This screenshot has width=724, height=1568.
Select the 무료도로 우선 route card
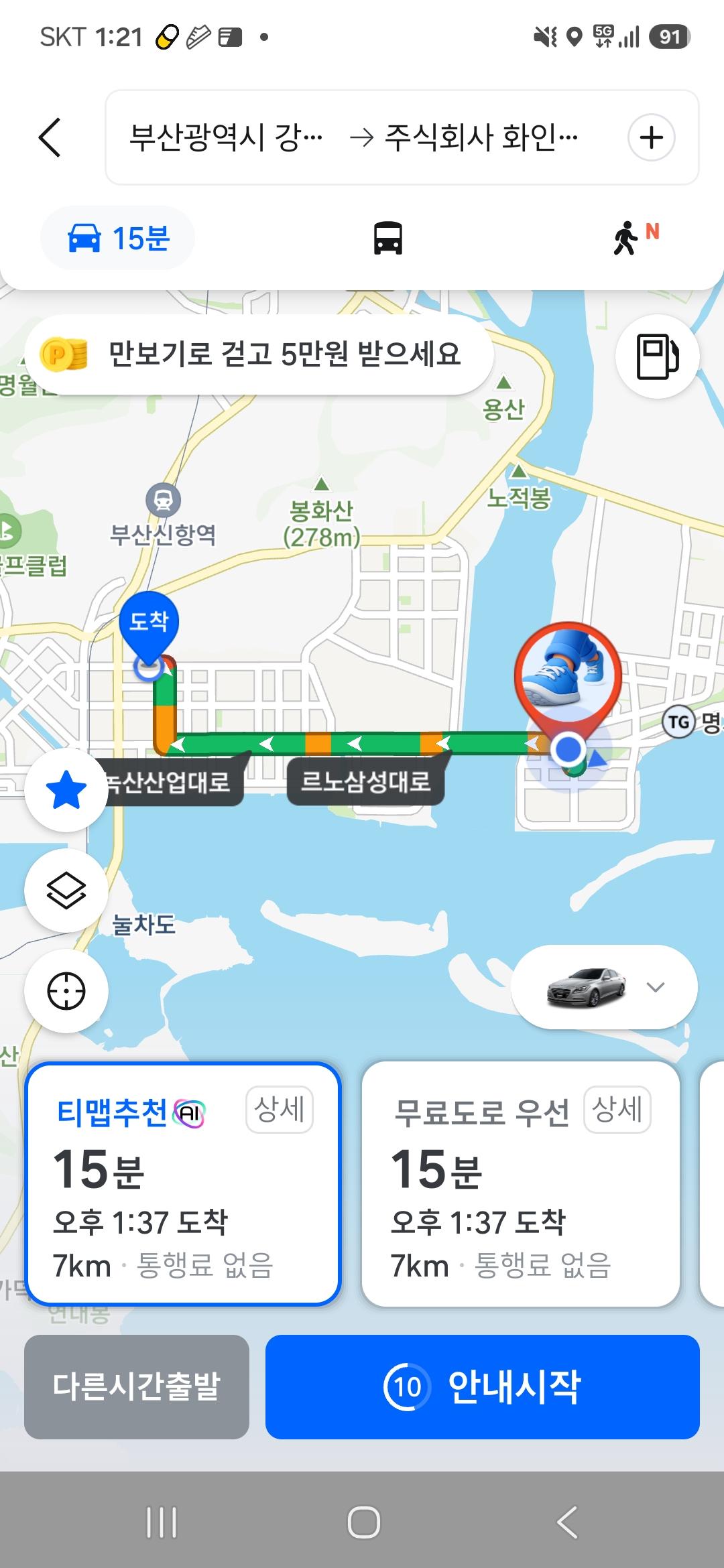coord(521,1183)
